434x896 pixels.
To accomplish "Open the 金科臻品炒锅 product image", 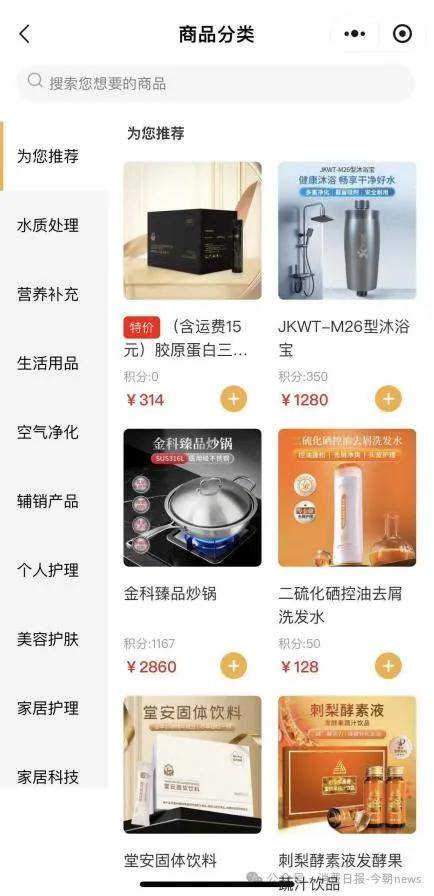I will coord(192,498).
